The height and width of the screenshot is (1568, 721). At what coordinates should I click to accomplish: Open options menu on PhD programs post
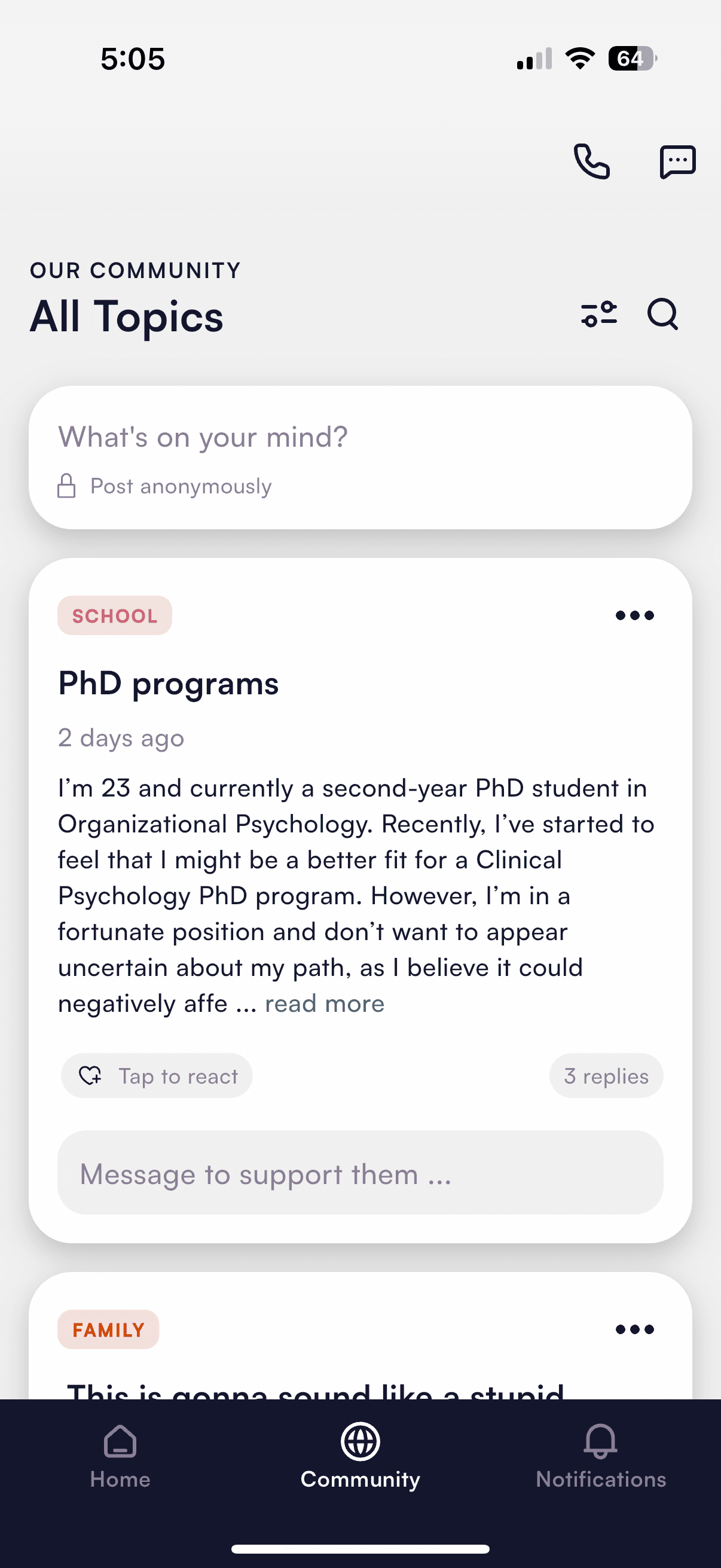634,615
